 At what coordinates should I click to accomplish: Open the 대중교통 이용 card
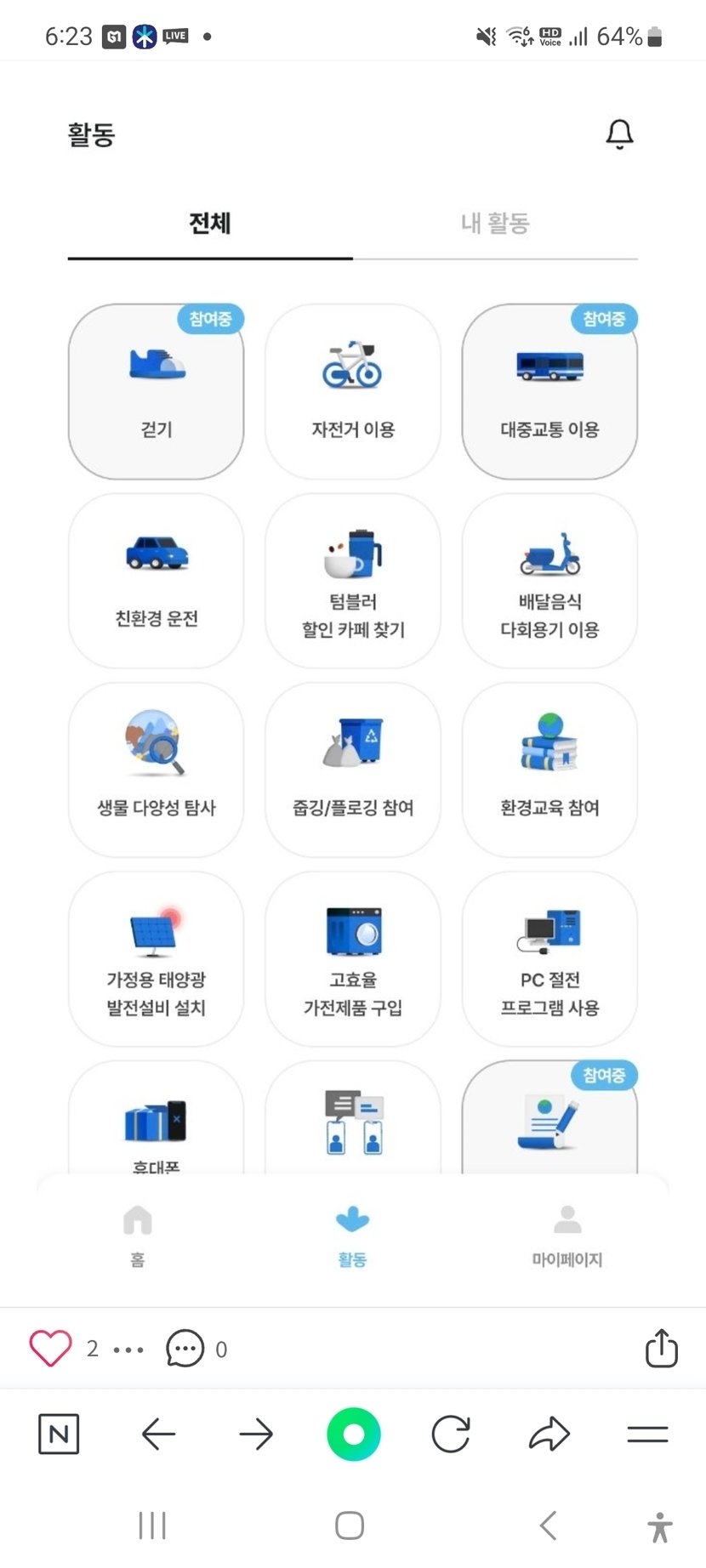pos(549,392)
